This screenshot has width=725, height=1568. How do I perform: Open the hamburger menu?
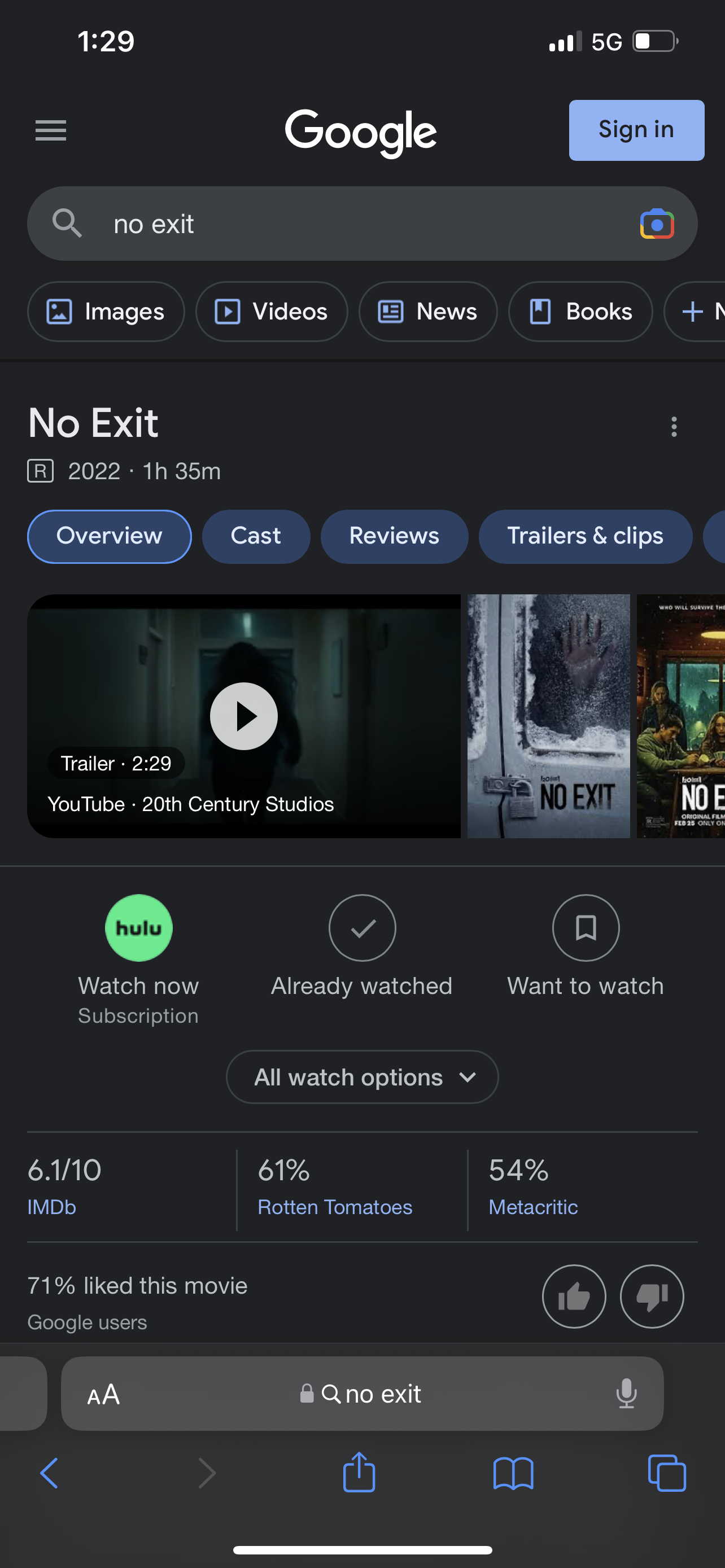point(50,130)
